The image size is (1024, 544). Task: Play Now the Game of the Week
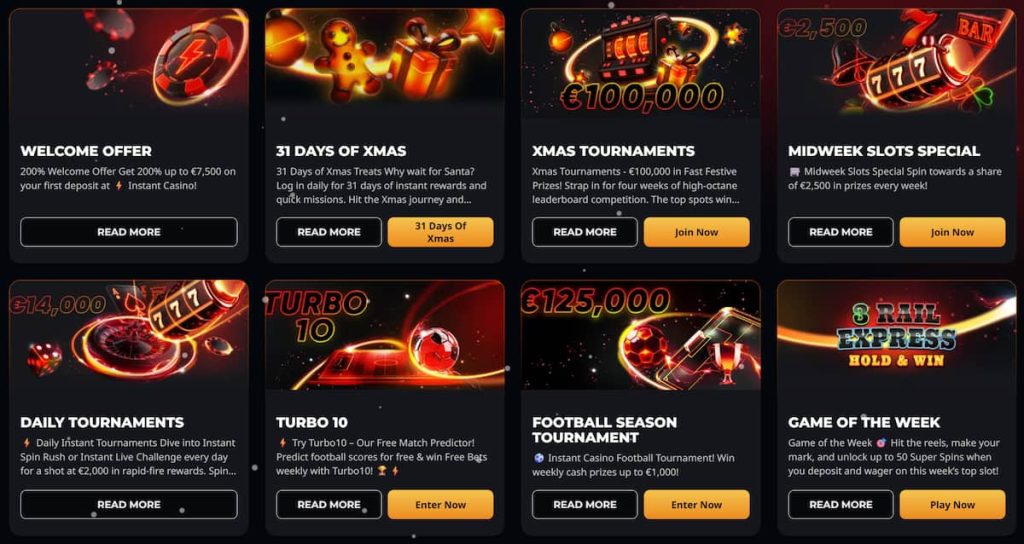[x=952, y=504]
